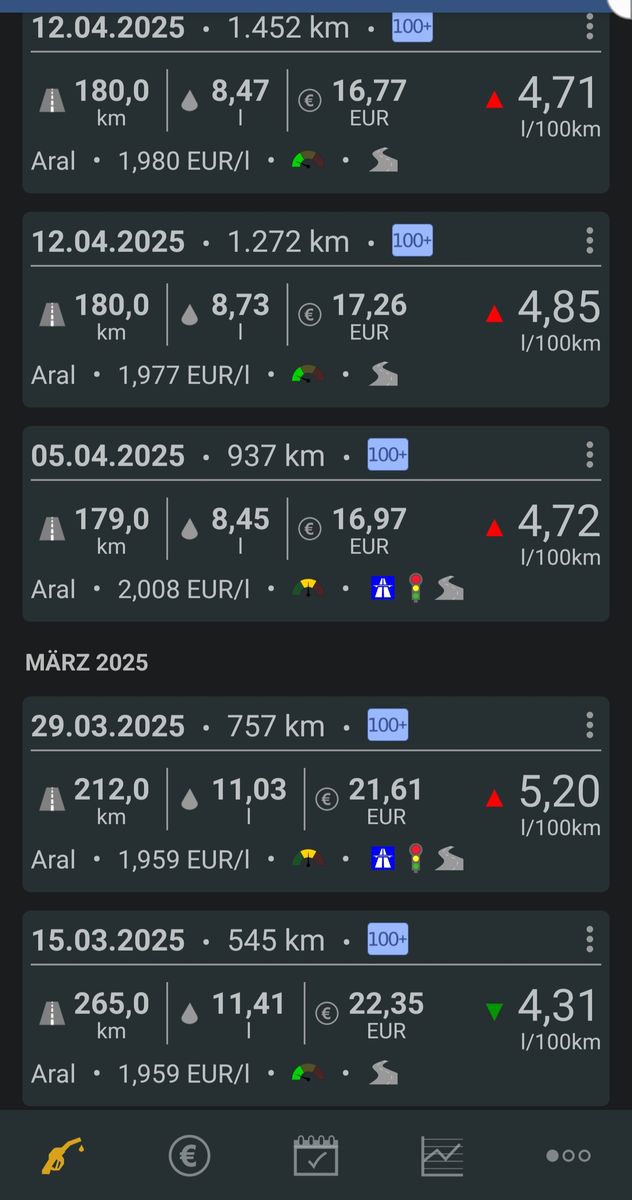
Task: Open overflow menu for 1.272 km entry
Action: pos(590,241)
